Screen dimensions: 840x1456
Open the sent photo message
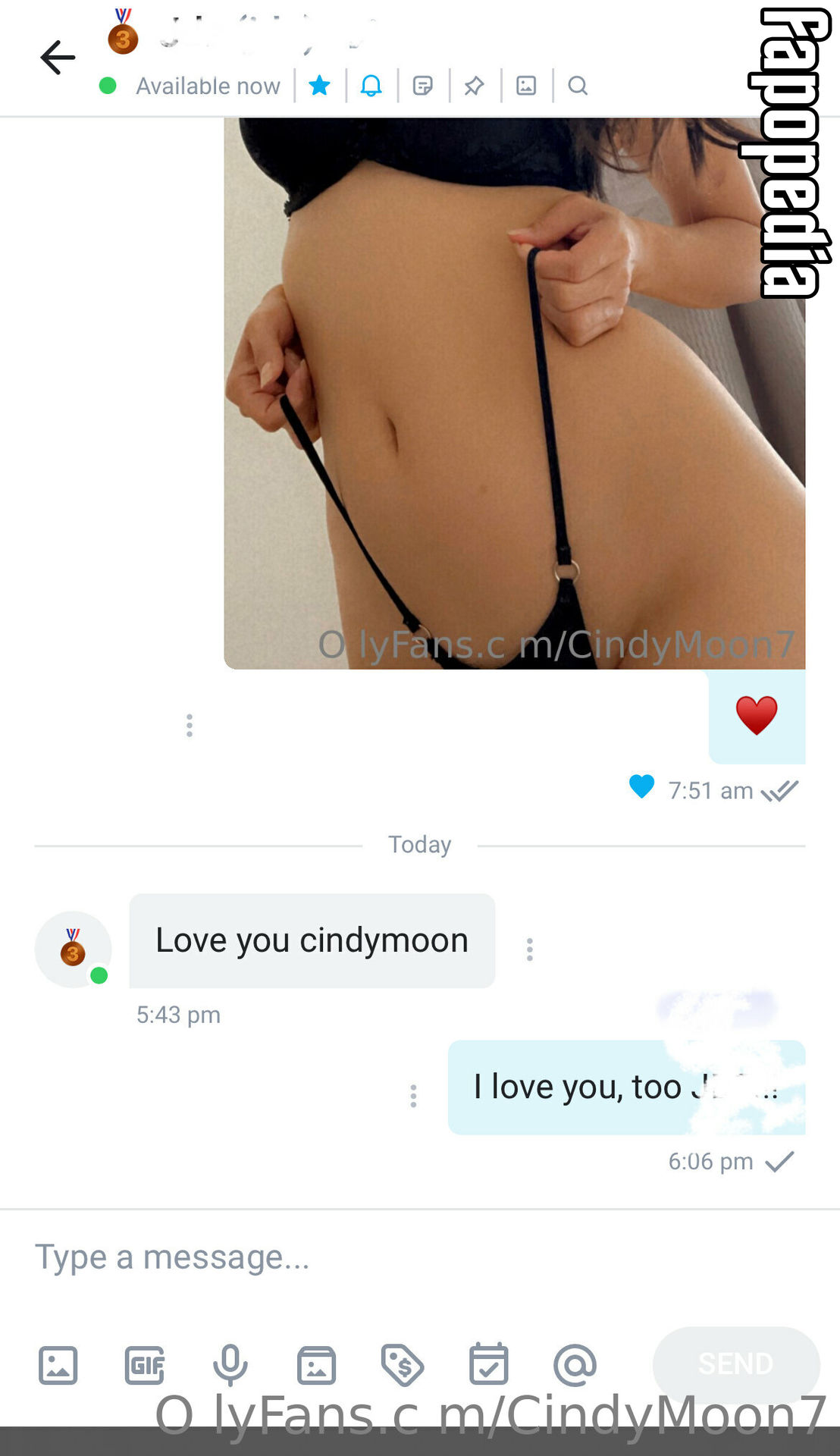pyautogui.click(x=514, y=393)
